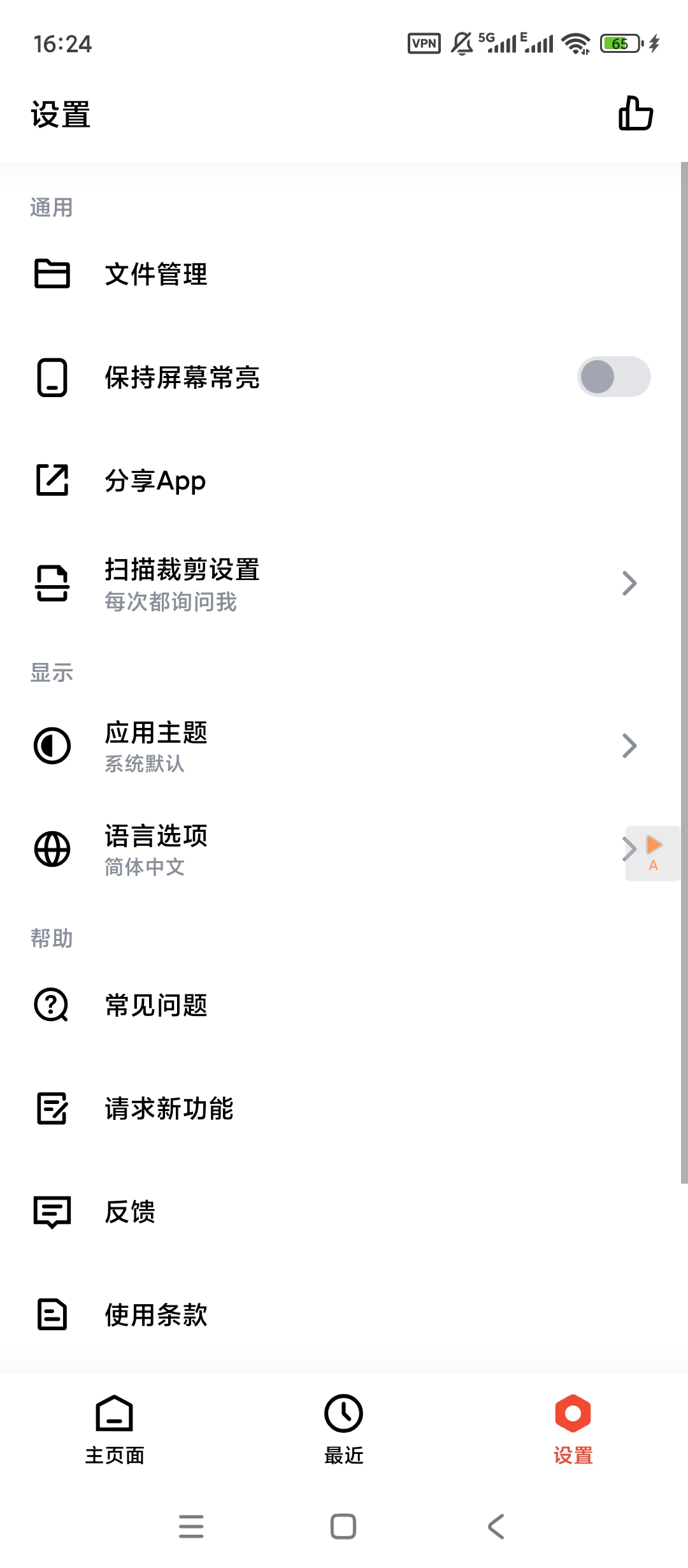Enable the 保持屏幕常亮 switch

tap(613, 377)
